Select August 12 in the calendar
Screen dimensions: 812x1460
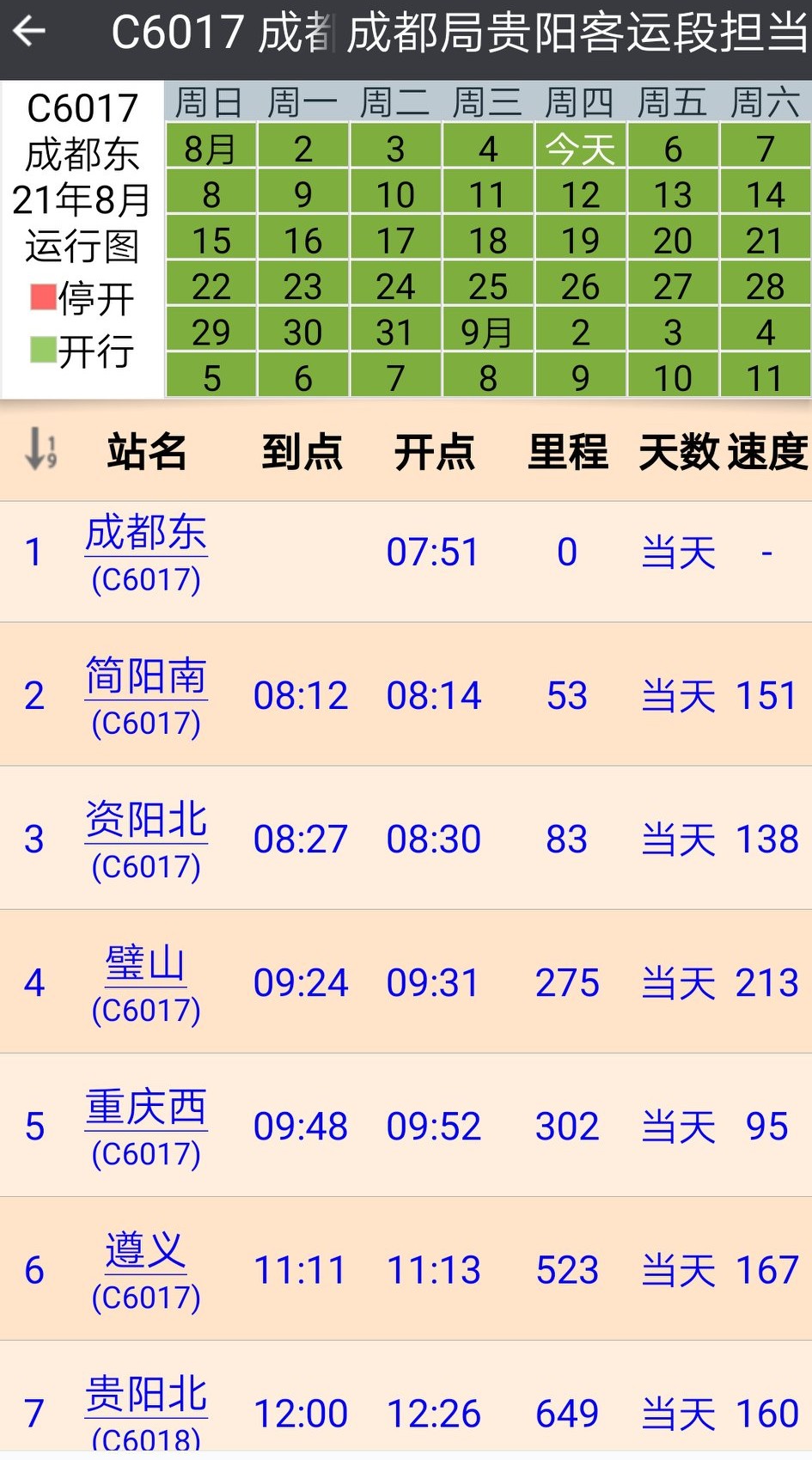pyautogui.click(x=581, y=193)
